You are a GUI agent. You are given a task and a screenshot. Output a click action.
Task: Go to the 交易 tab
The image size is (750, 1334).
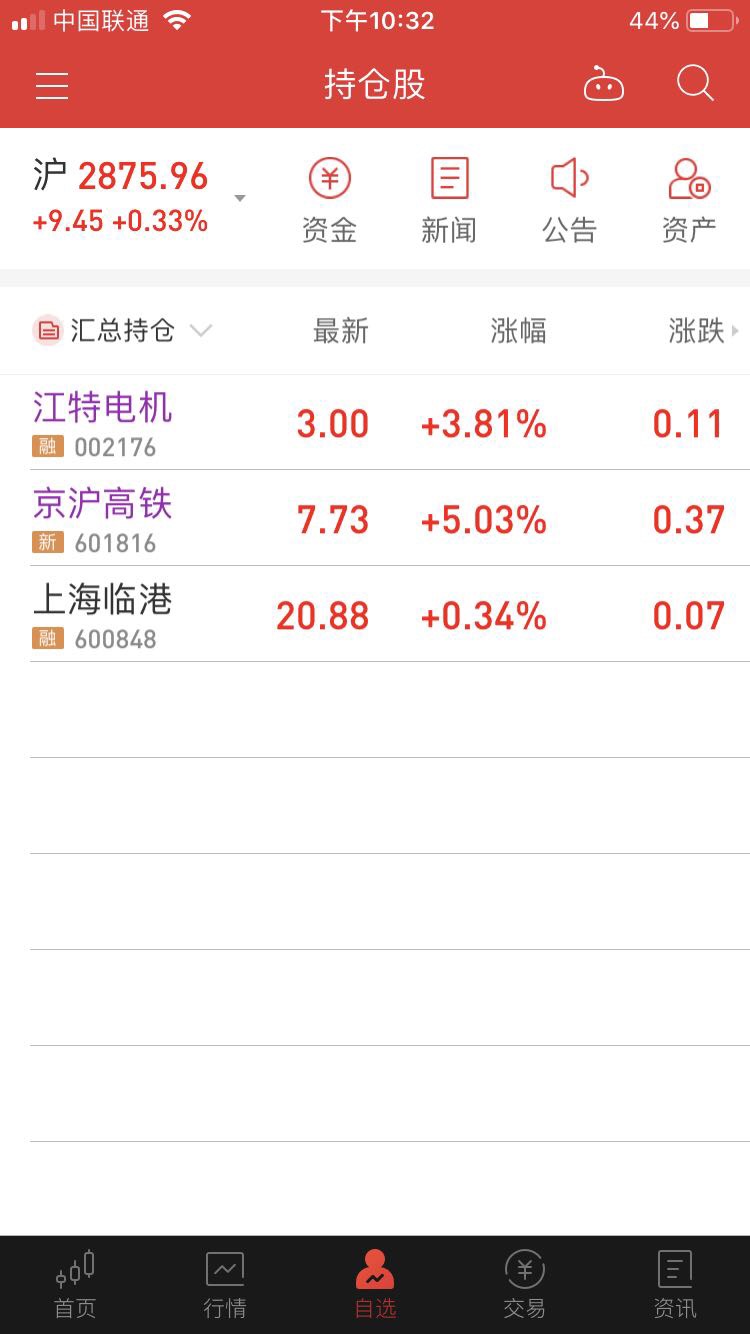tap(525, 1285)
